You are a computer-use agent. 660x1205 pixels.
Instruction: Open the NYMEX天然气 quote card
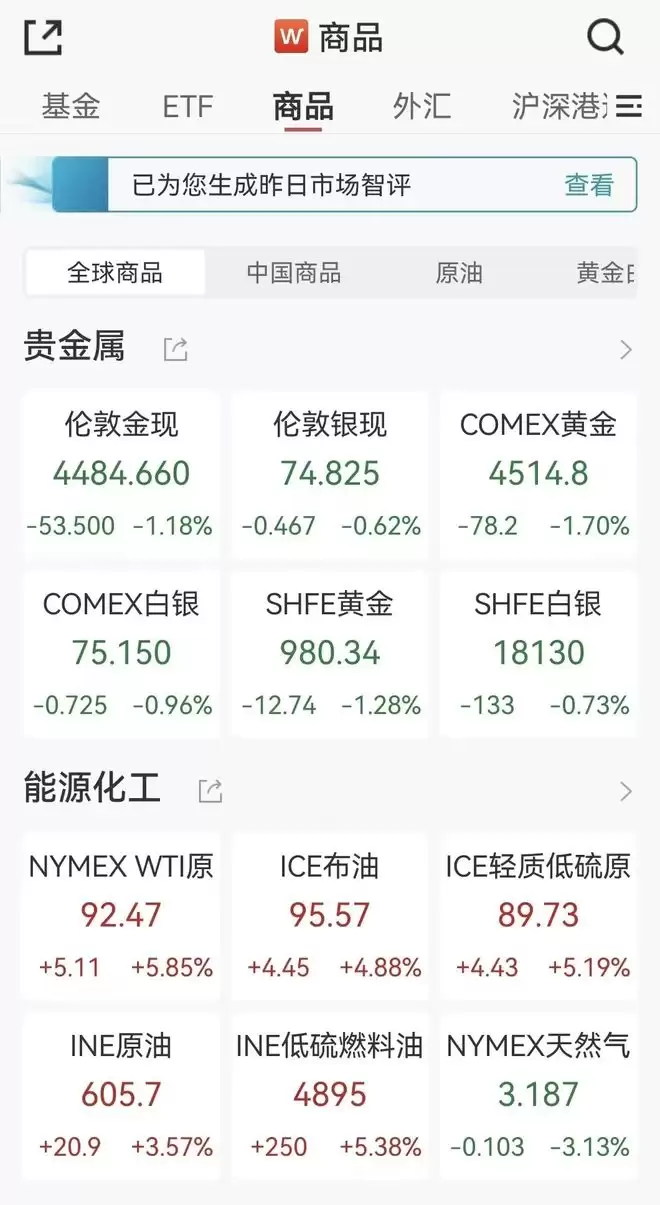tap(538, 1096)
